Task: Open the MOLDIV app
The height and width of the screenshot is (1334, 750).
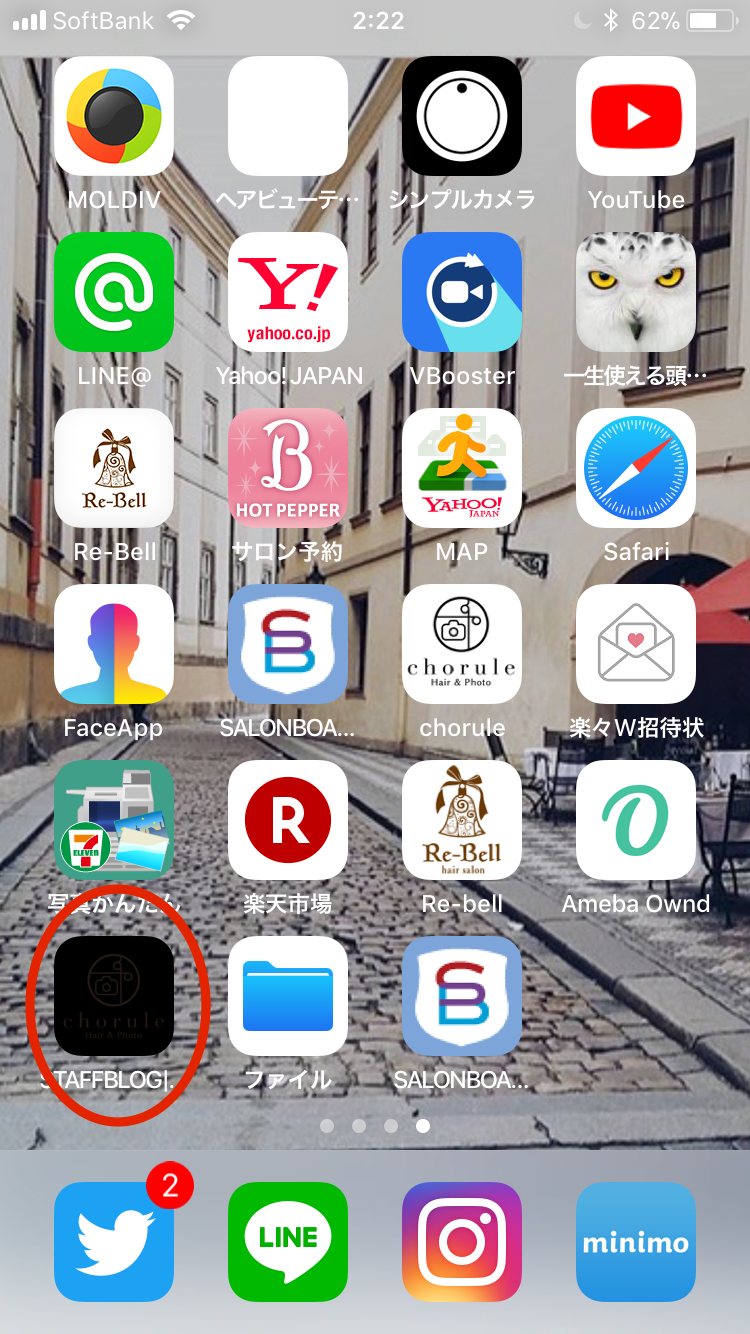Action: coord(114,117)
